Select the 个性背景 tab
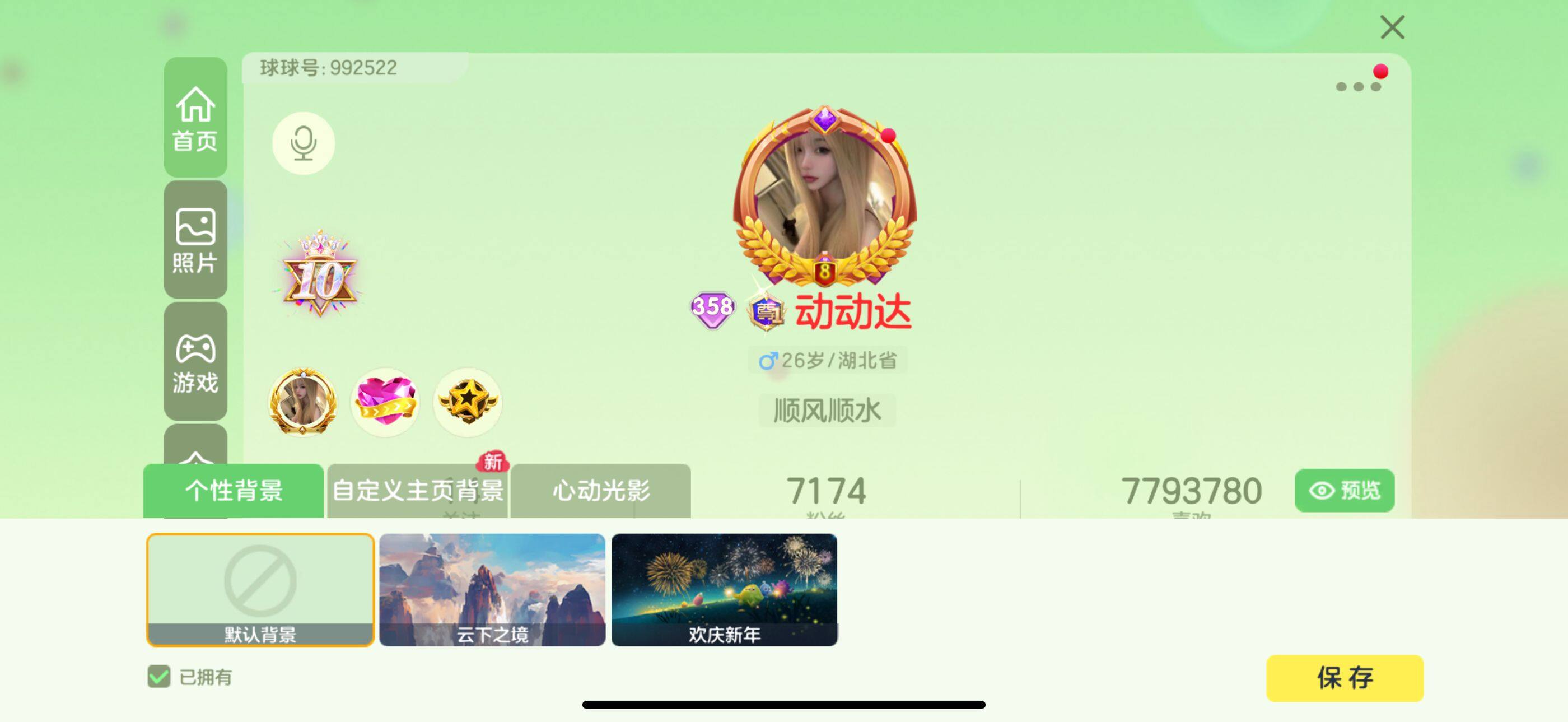 click(x=234, y=491)
